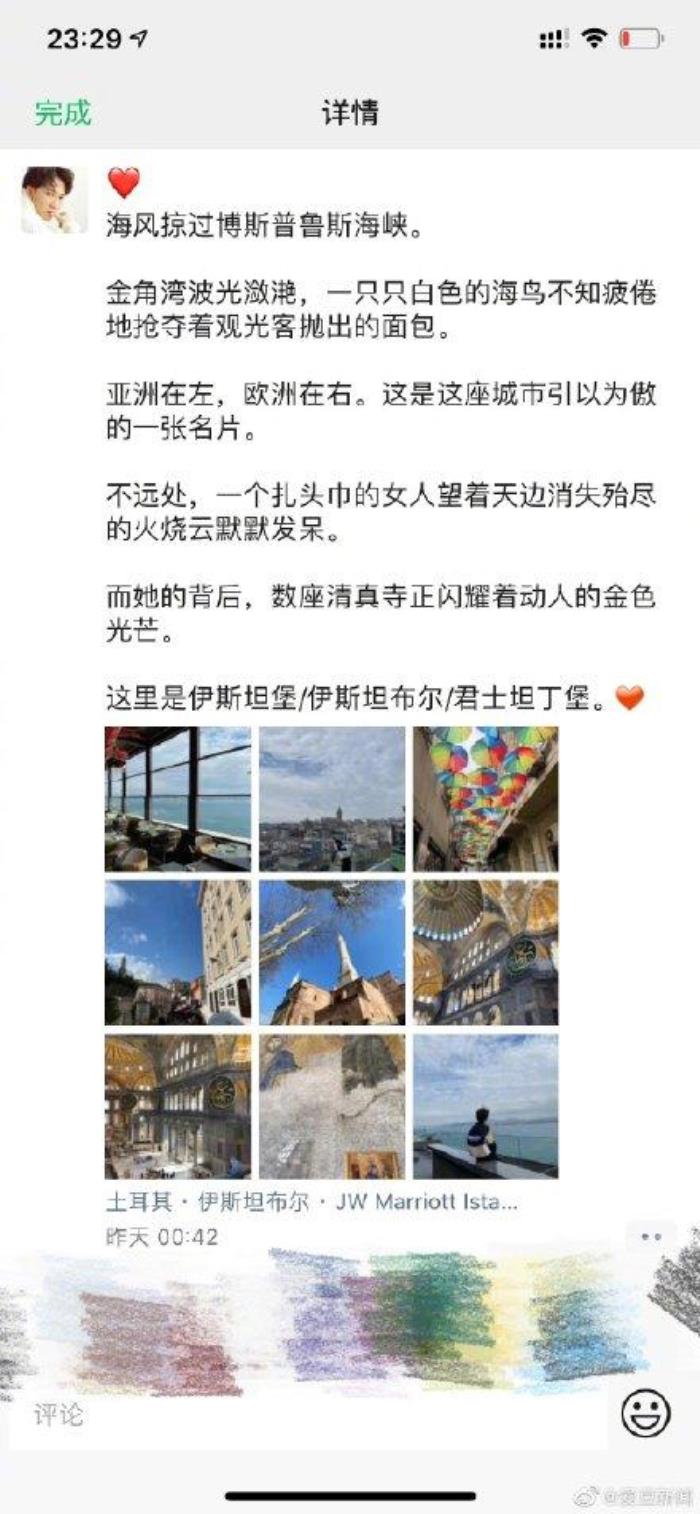Image resolution: width=700 pixels, height=1514 pixels.
Task: View the mosaic wall photo
Action: (332, 1106)
